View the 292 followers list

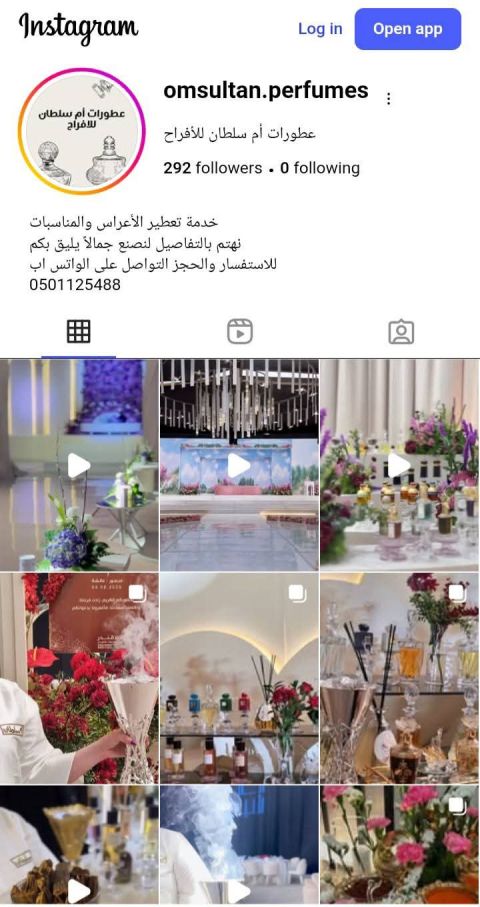[x=212, y=168]
